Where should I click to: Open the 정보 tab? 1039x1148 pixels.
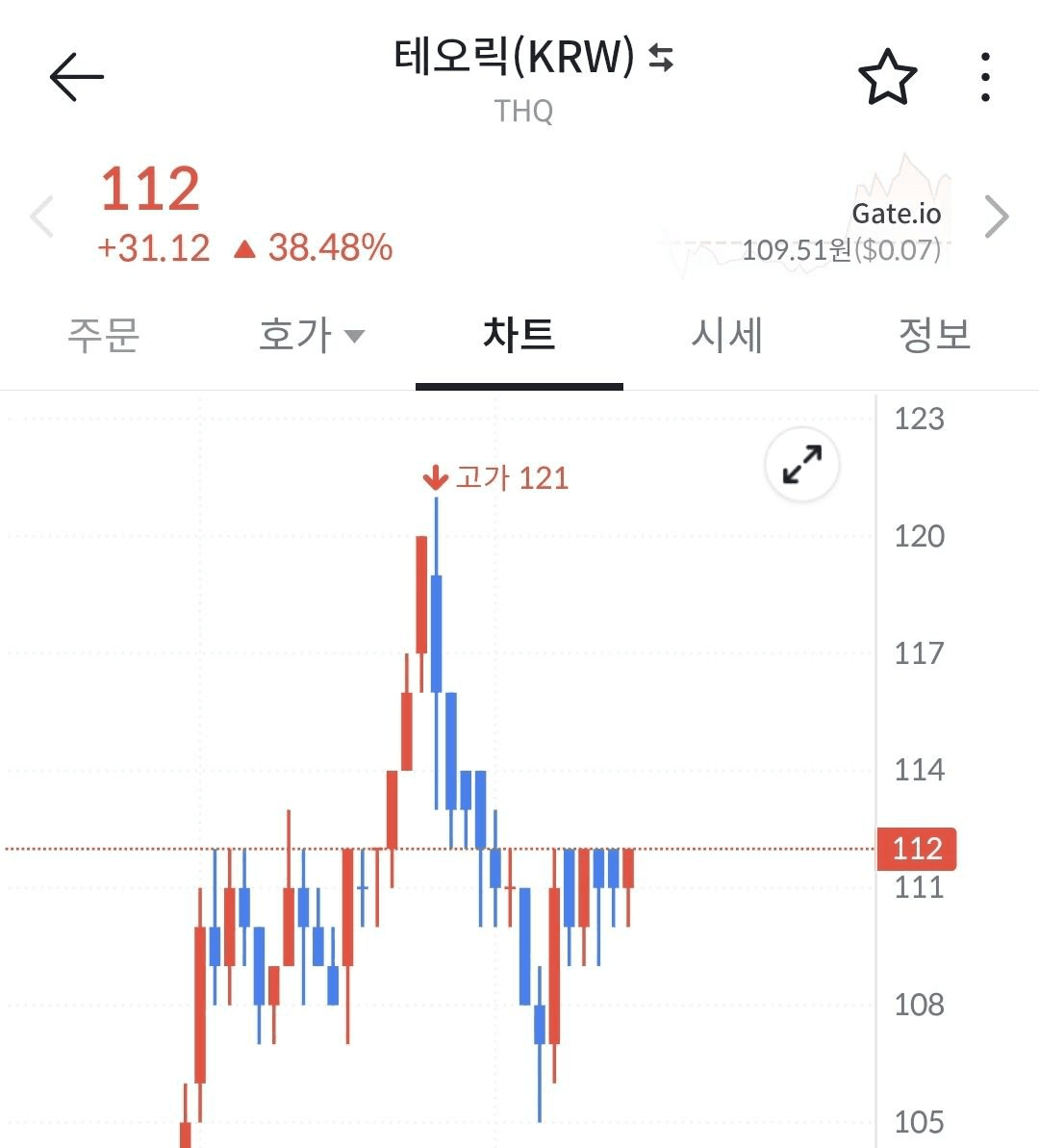(934, 335)
